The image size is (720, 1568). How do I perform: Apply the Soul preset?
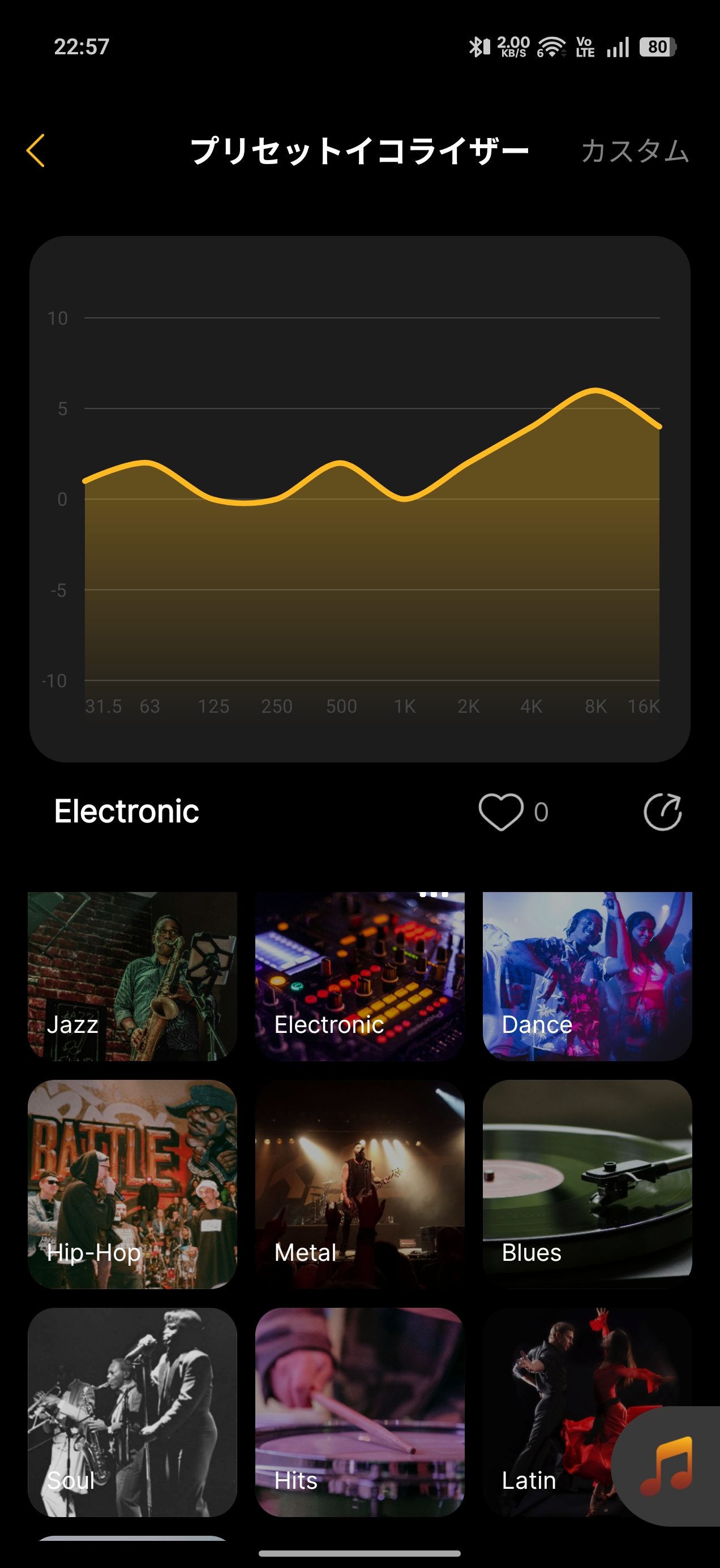(132, 1411)
